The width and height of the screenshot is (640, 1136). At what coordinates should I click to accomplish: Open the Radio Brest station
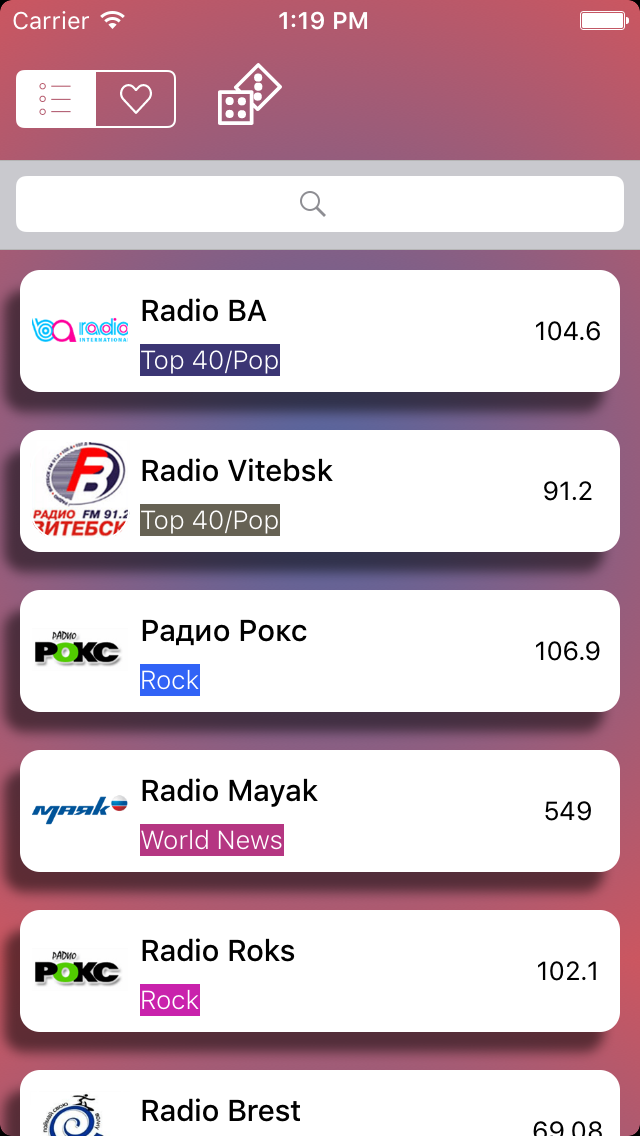(x=320, y=1103)
